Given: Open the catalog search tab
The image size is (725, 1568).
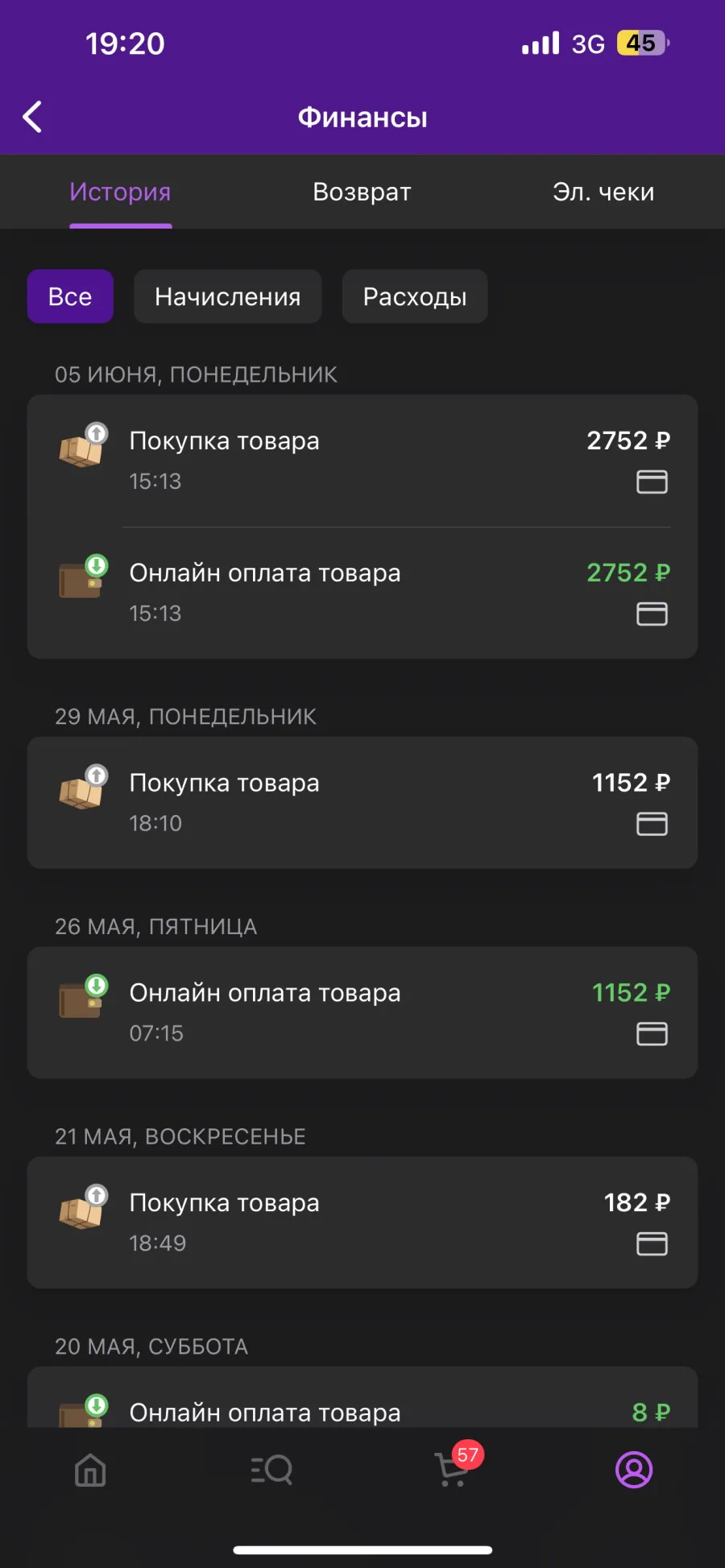Looking at the screenshot, I should pos(271,1471).
